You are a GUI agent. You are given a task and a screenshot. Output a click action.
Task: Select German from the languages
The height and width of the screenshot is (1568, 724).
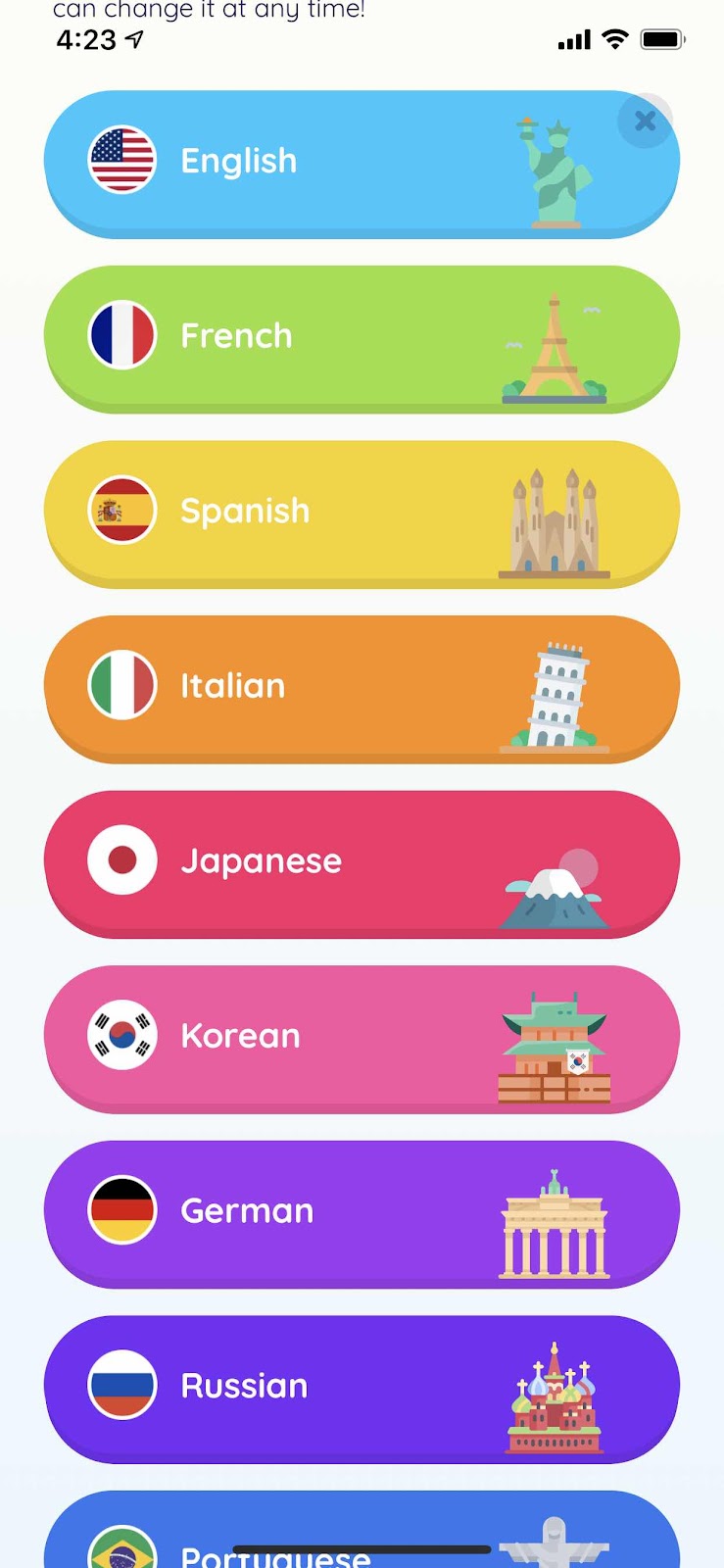pos(362,1214)
